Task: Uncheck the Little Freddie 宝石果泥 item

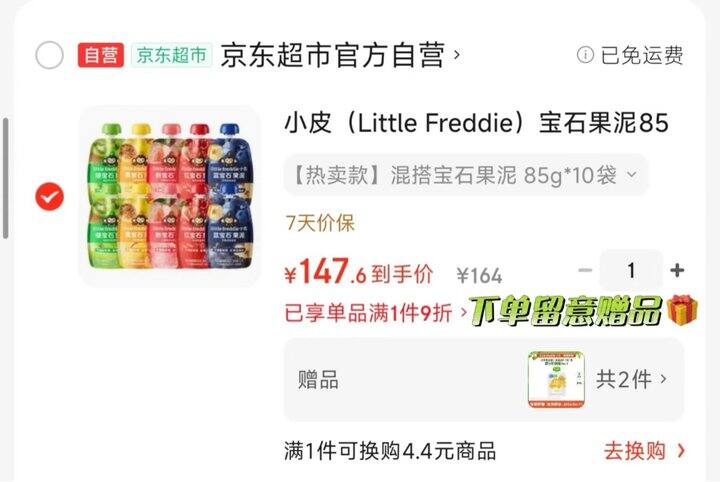Action: 49,197
